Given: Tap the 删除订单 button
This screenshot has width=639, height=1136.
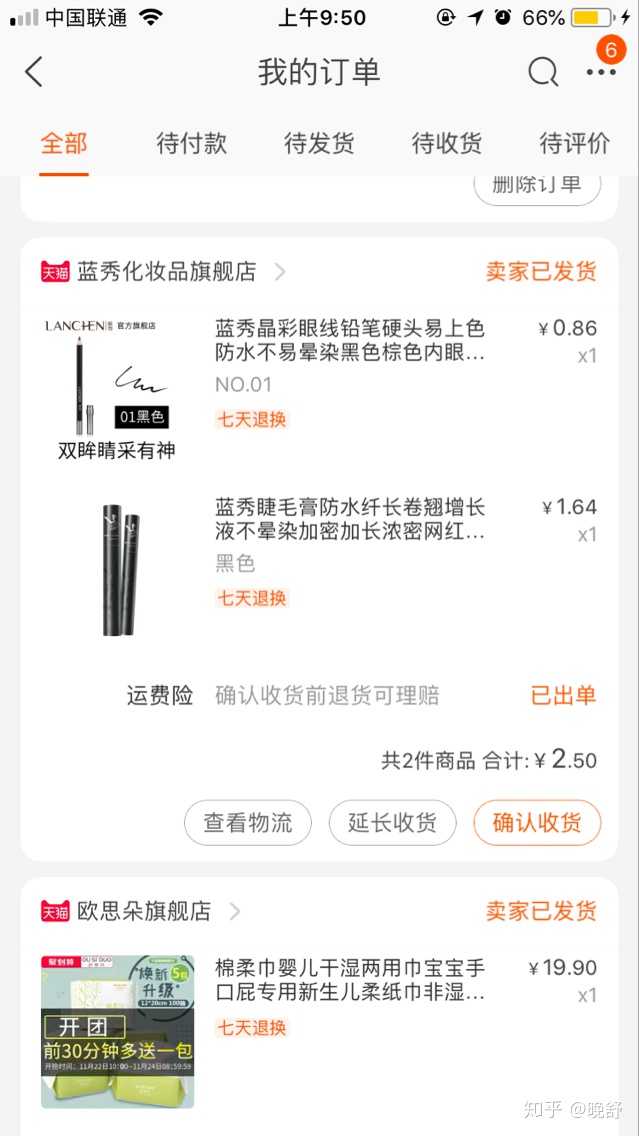Looking at the screenshot, I should click(x=537, y=185).
